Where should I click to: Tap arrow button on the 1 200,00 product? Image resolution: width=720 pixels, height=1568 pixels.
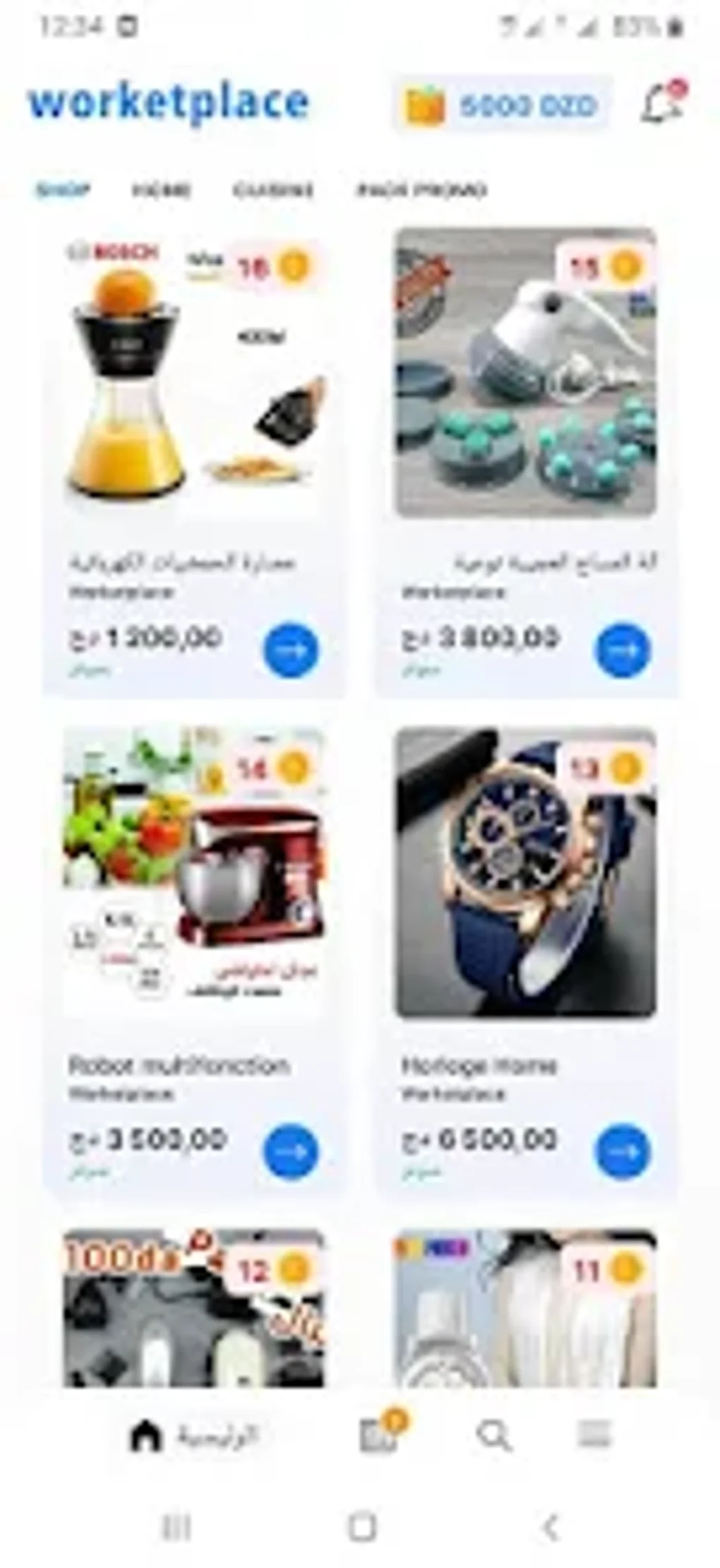click(291, 650)
